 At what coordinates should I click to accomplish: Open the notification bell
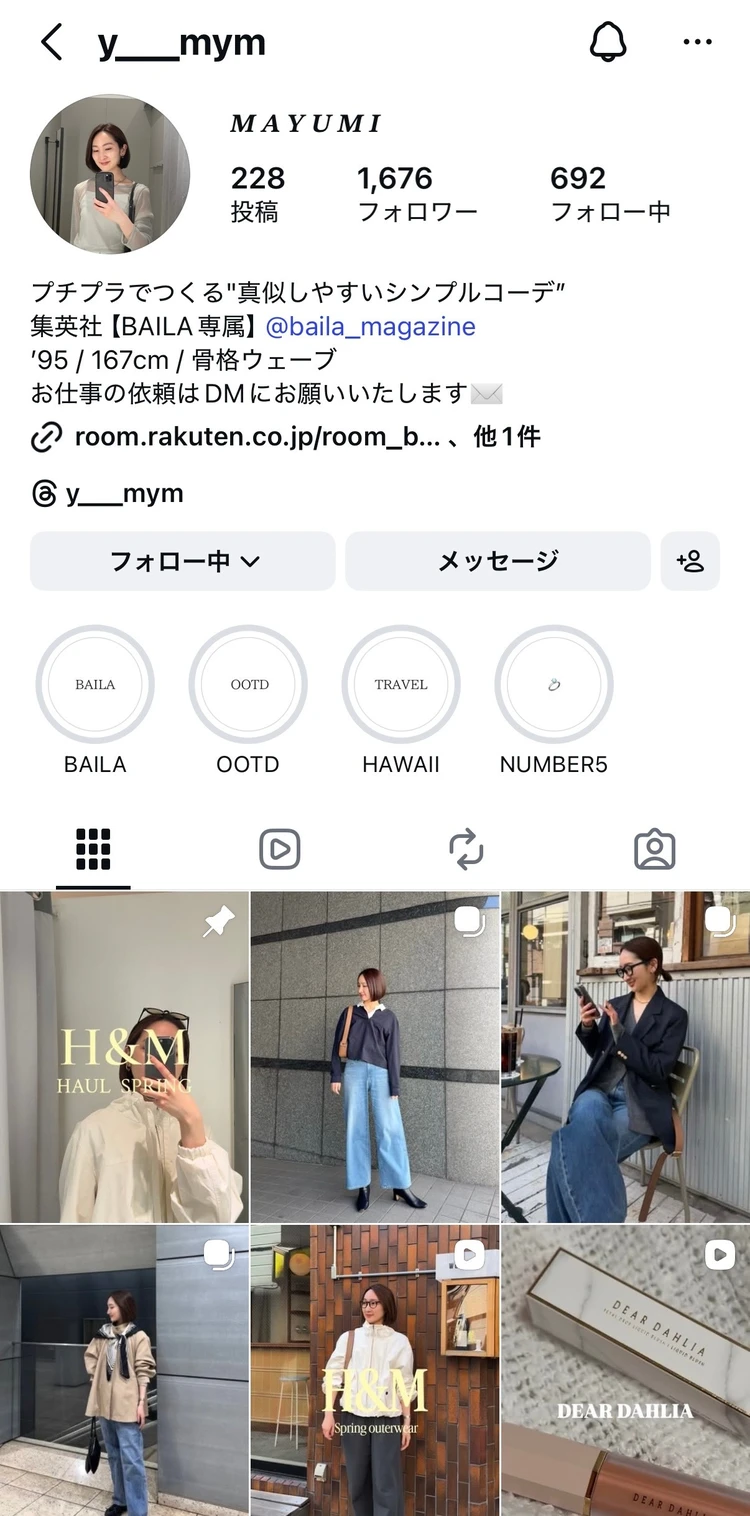pos(611,42)
